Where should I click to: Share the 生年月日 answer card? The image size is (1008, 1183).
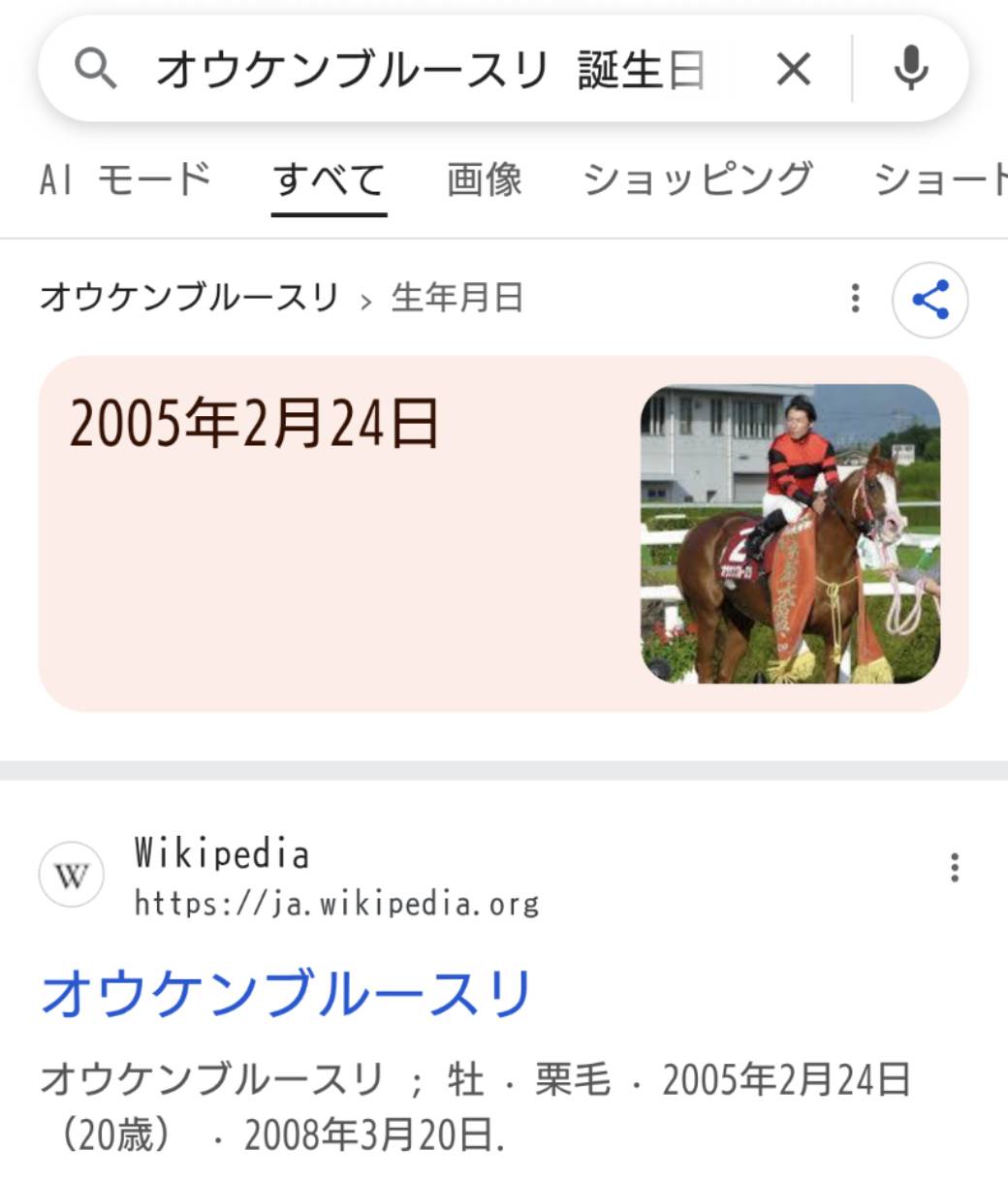tap(929, 300)
